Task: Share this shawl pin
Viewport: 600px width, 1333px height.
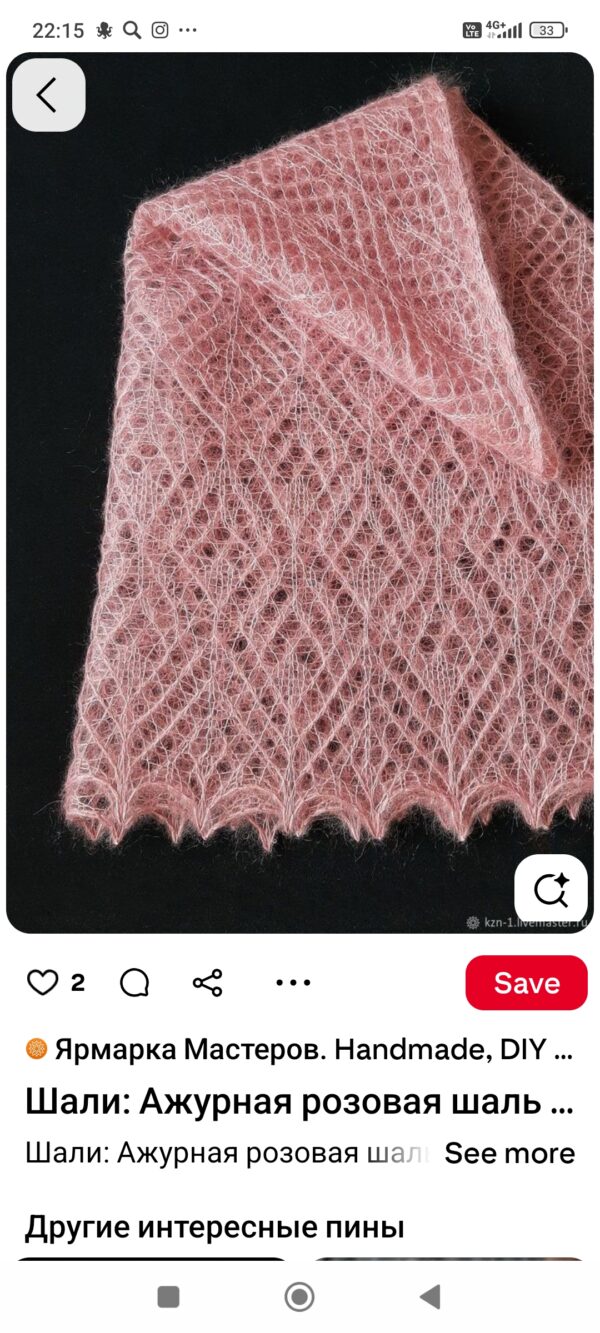Action: (x=207, y=983)
